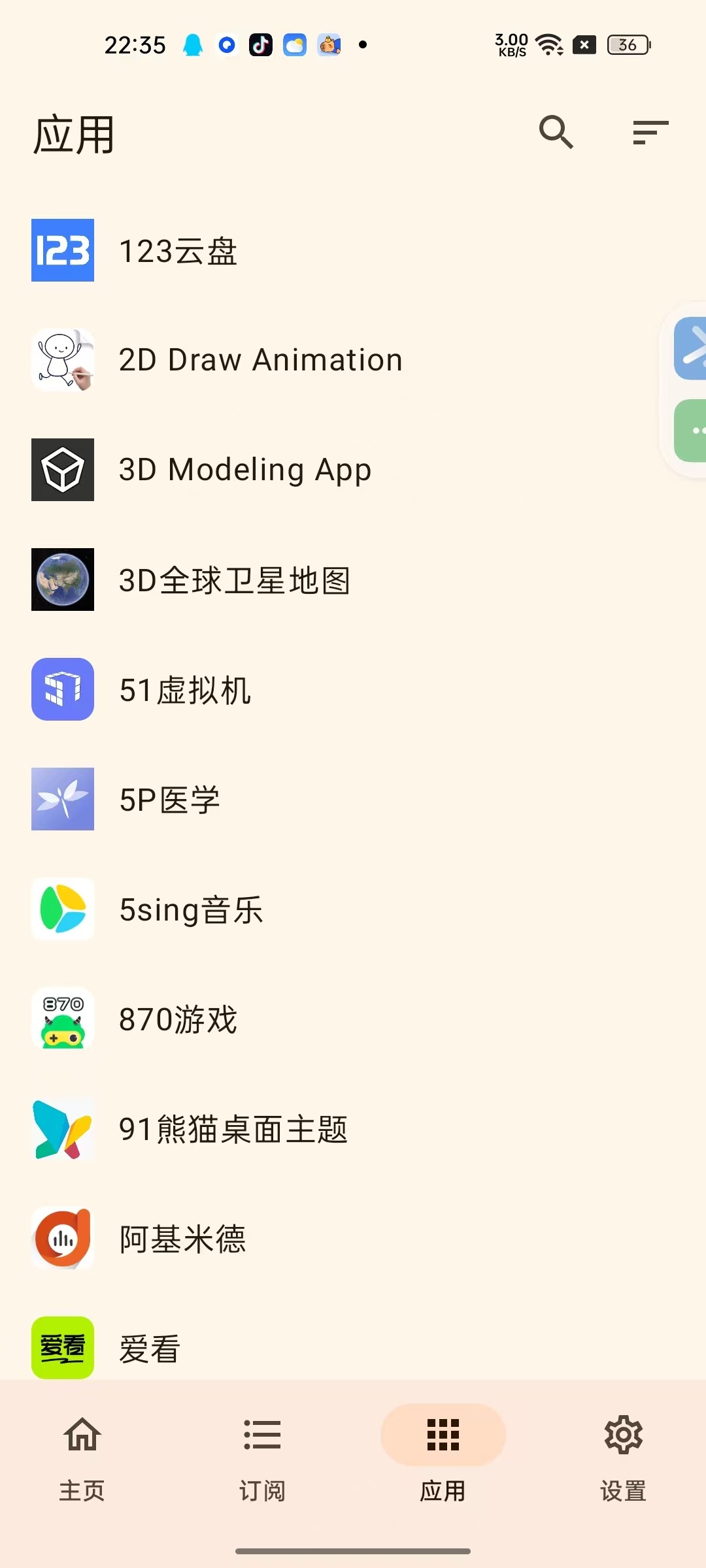The height and width of the screenshot is (1568, 706).
Task: Open the sort options icon
Action: click(x=650, y=133)
